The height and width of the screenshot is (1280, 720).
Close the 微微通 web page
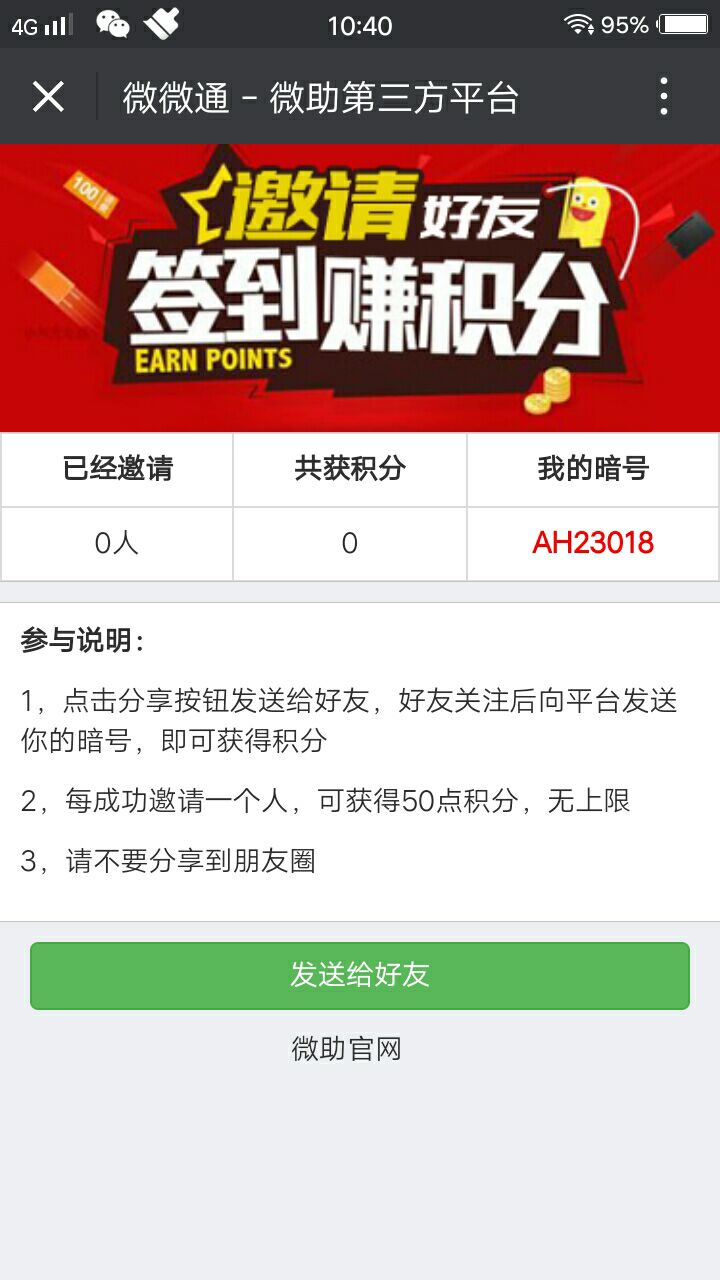(48, 97)
